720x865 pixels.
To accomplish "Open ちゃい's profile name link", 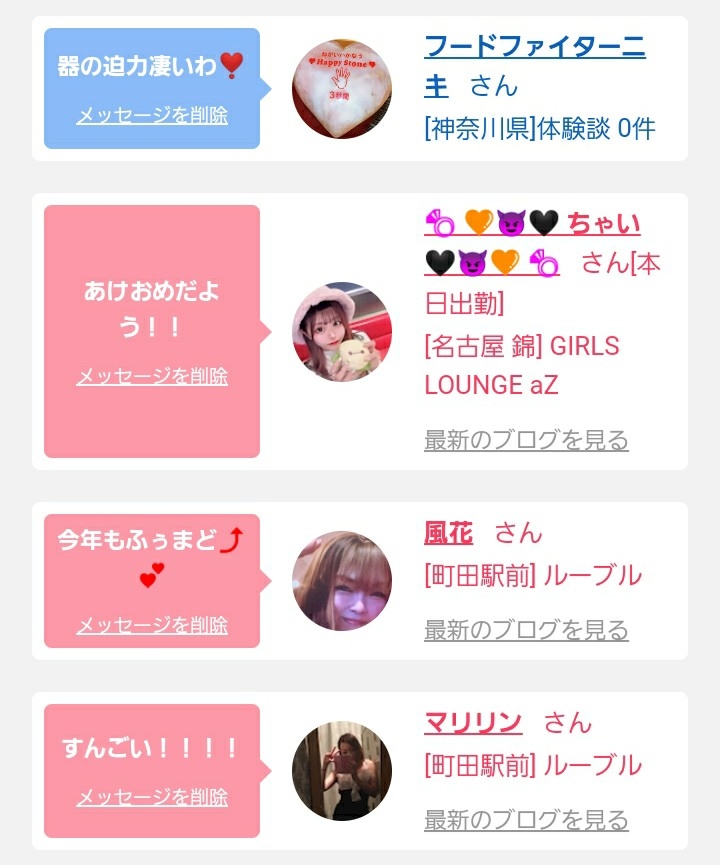I will [x=604, y=224].
